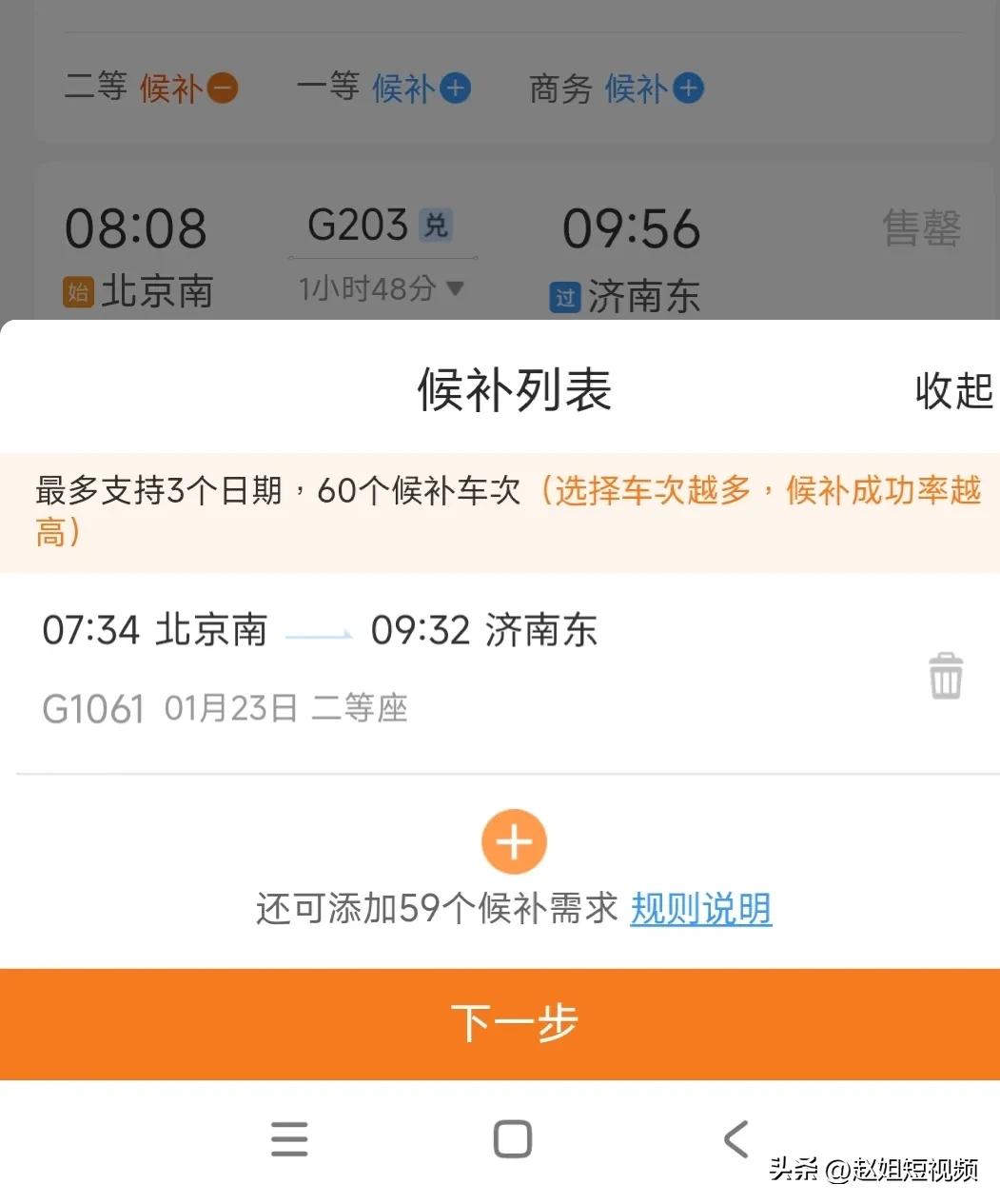Select the 二等 seat class label
The image size is (1000, 1204).
point(93,87)
